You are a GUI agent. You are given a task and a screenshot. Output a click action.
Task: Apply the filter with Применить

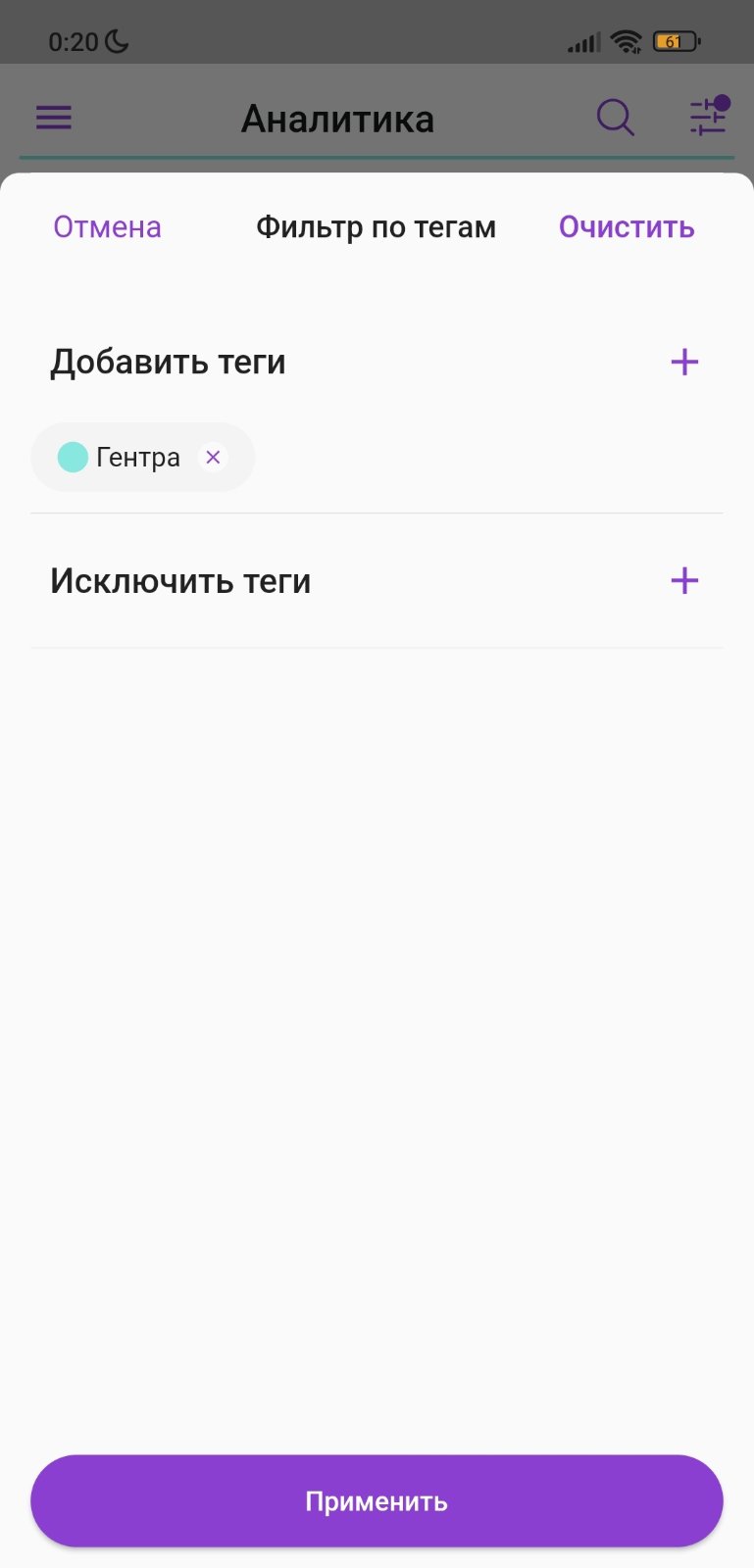[377, 1501]
